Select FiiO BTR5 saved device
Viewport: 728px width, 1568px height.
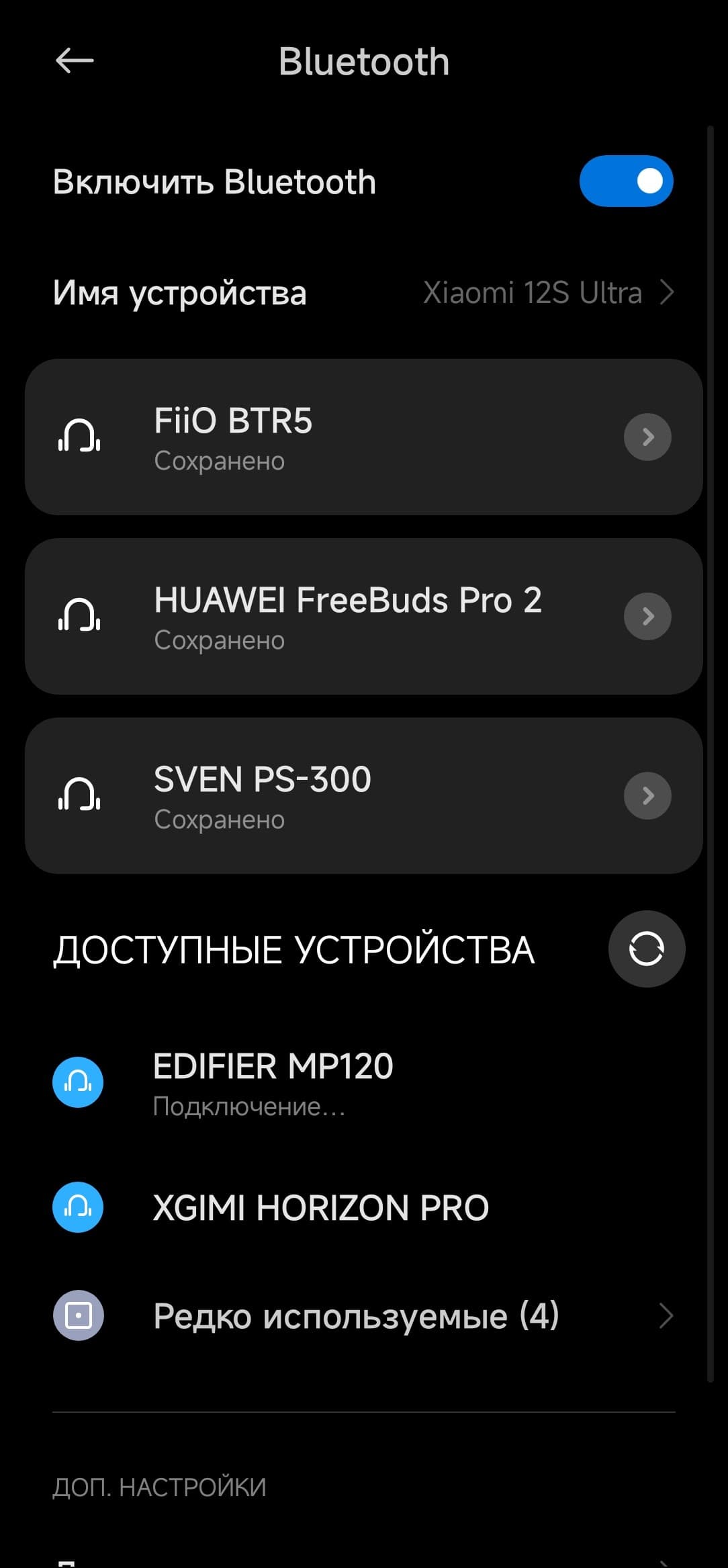(x=322, y=437)
